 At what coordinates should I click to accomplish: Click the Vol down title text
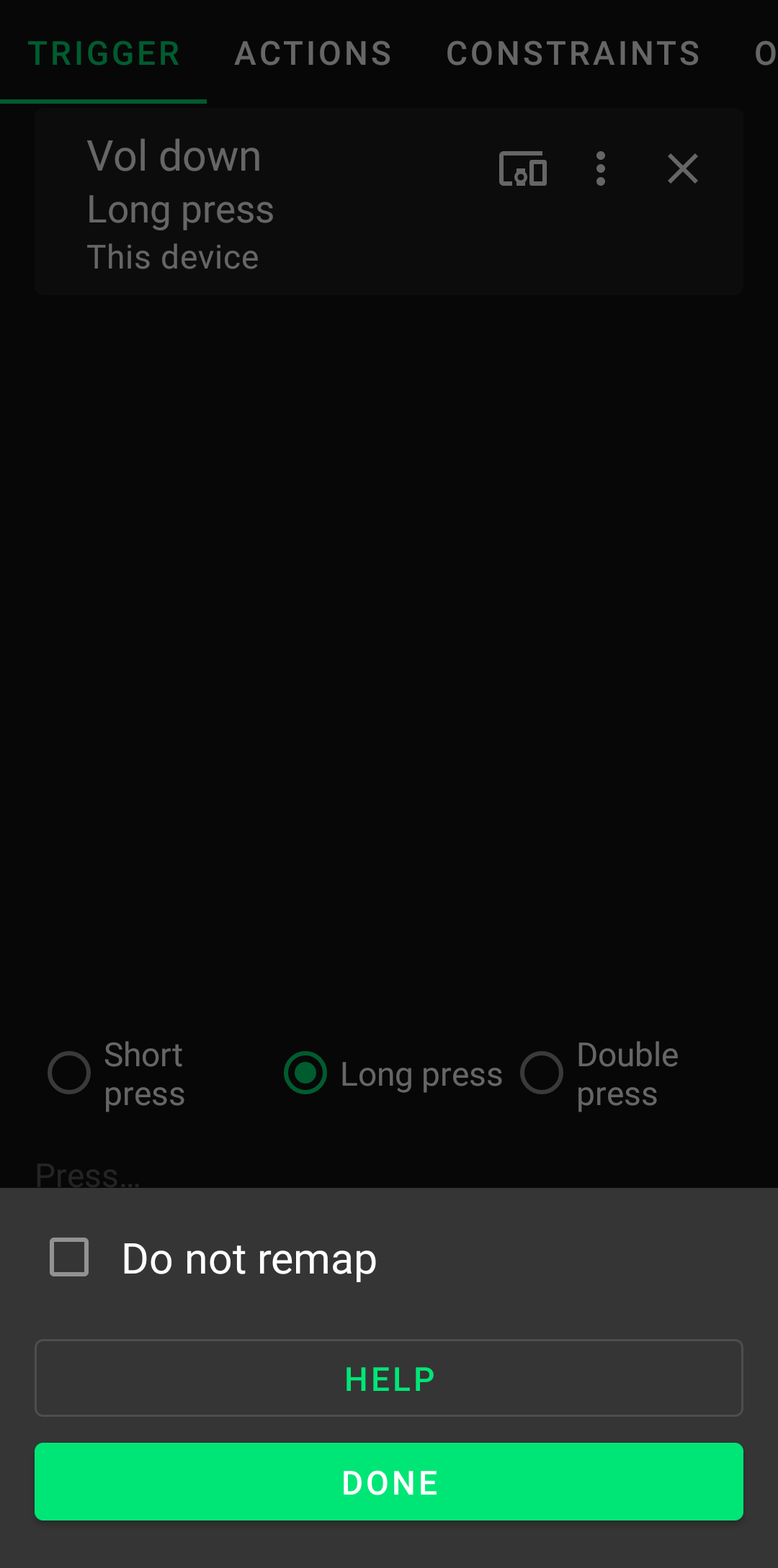tap(174, 155)
